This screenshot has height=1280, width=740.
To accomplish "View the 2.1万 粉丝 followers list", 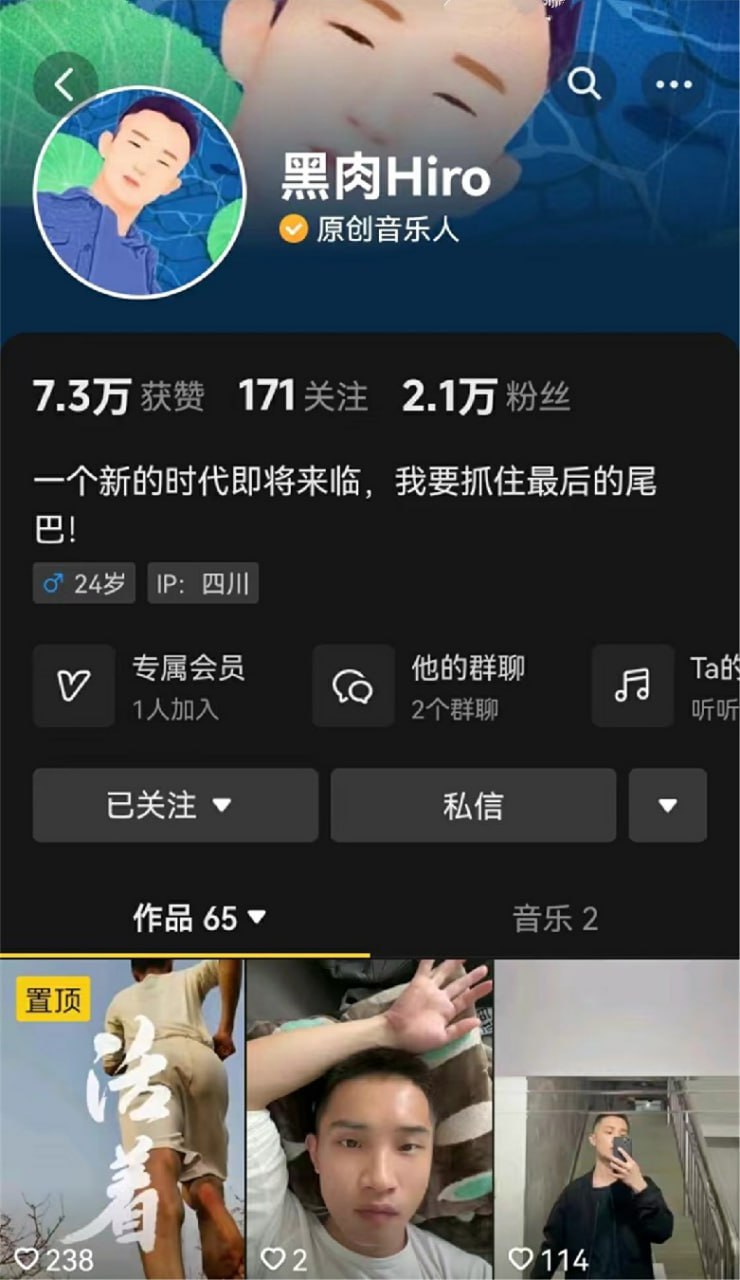I will (x=486, y=397).
